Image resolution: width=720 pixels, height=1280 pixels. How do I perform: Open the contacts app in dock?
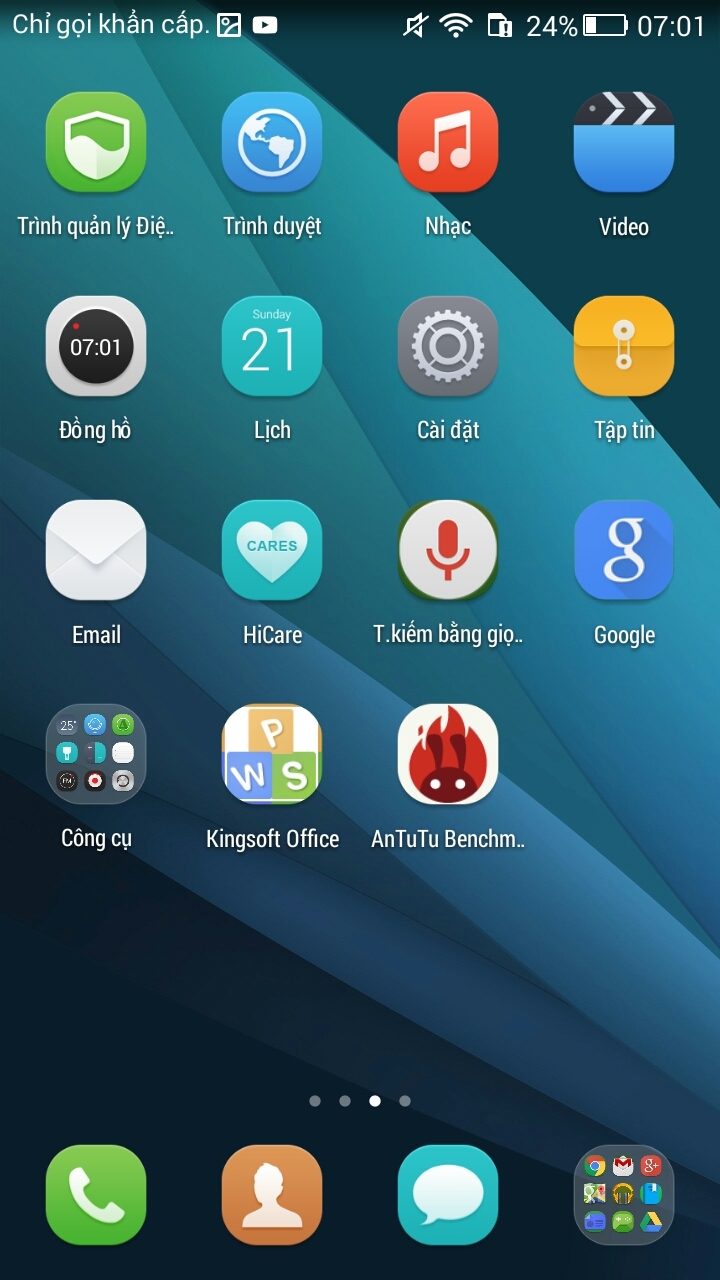(272, 1195)
